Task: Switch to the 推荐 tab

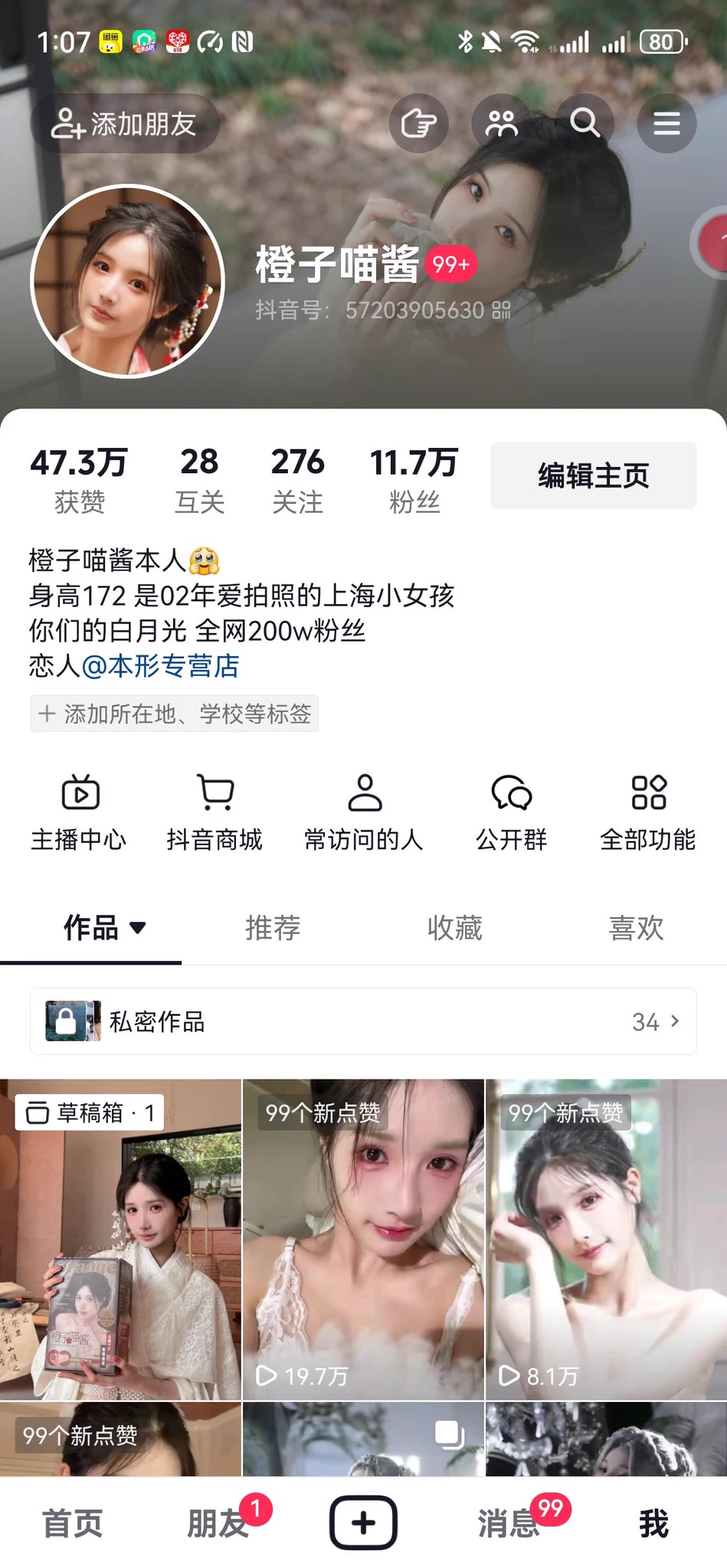Action: pos(273,928)
